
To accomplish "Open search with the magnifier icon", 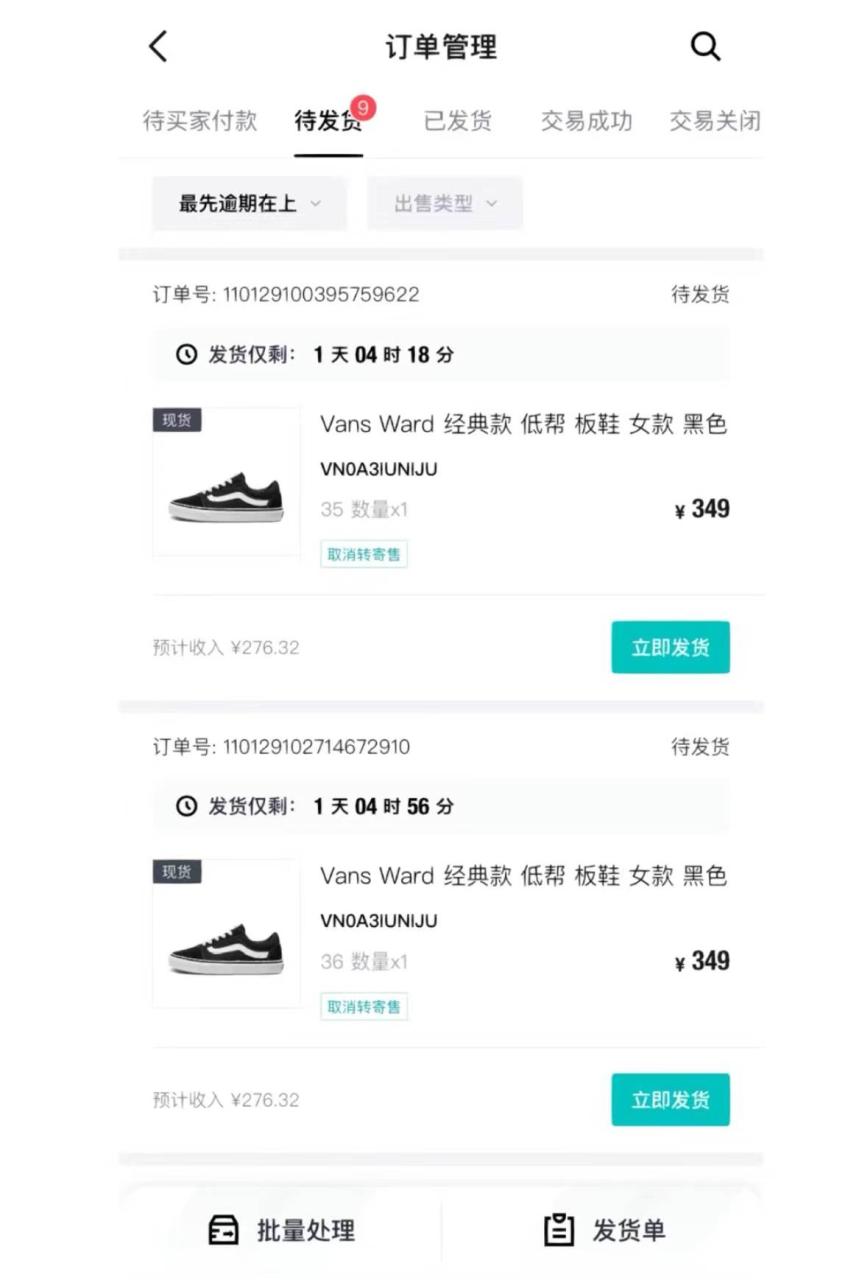I will (705, 45).
